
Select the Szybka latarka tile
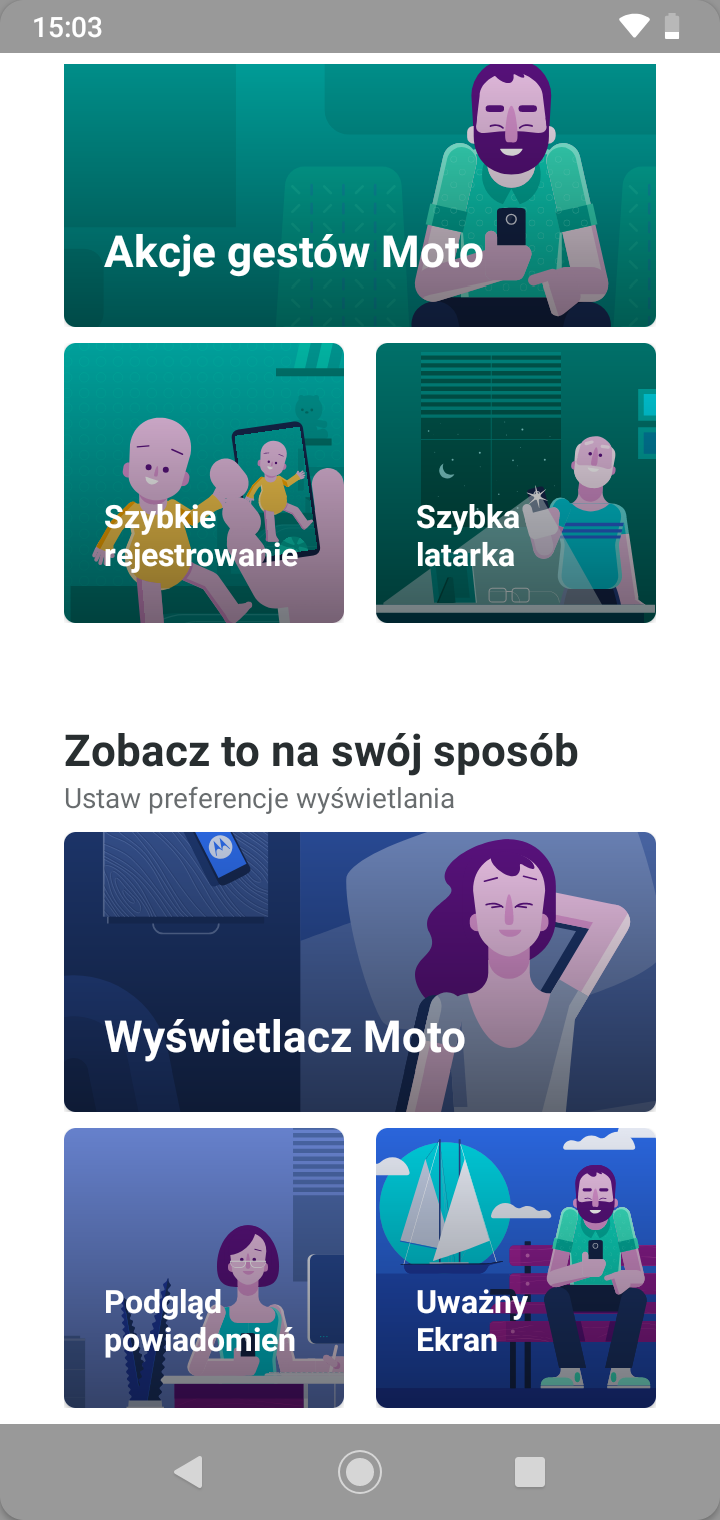pos(516,483)
